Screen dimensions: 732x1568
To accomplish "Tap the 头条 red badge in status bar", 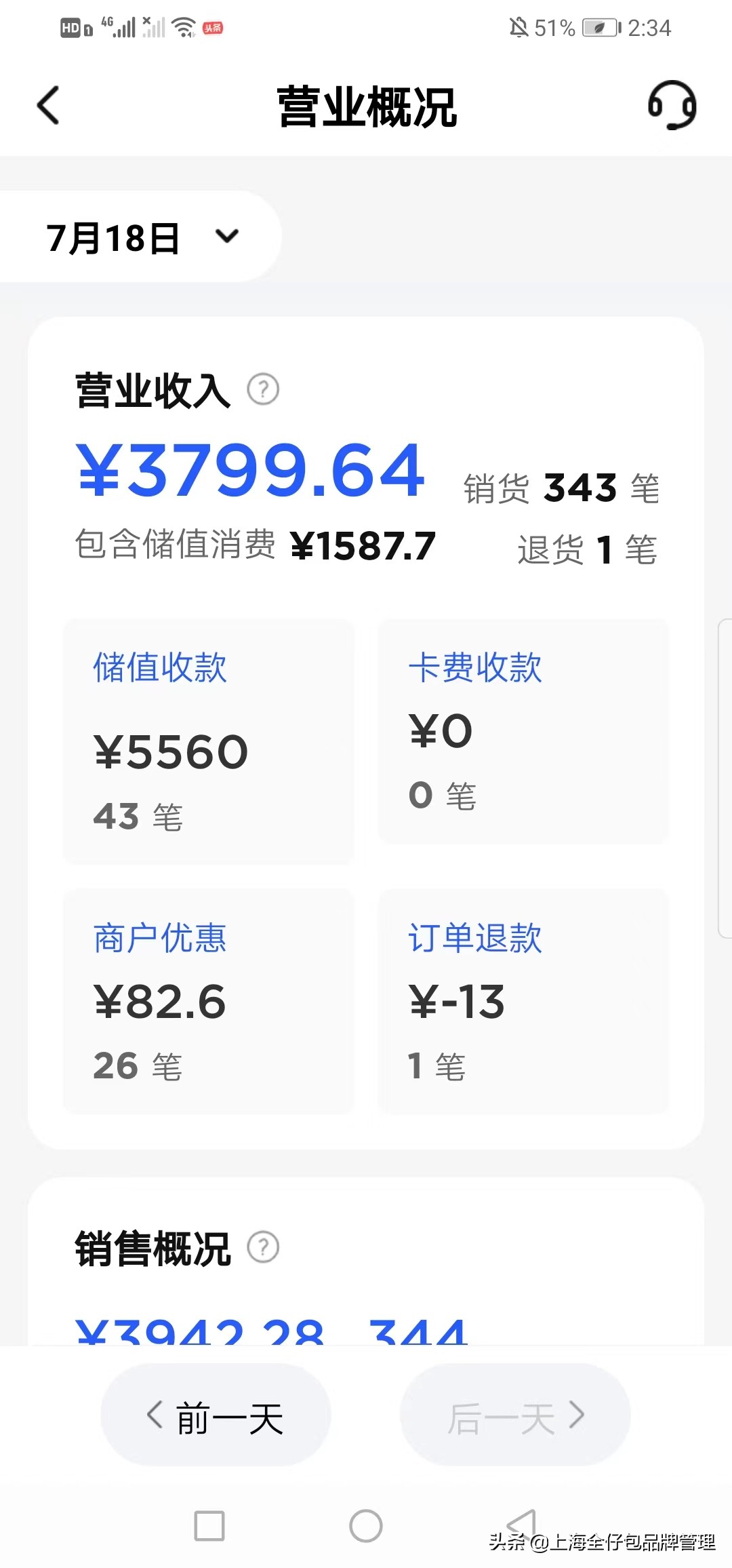I will [x=211, y=28].
